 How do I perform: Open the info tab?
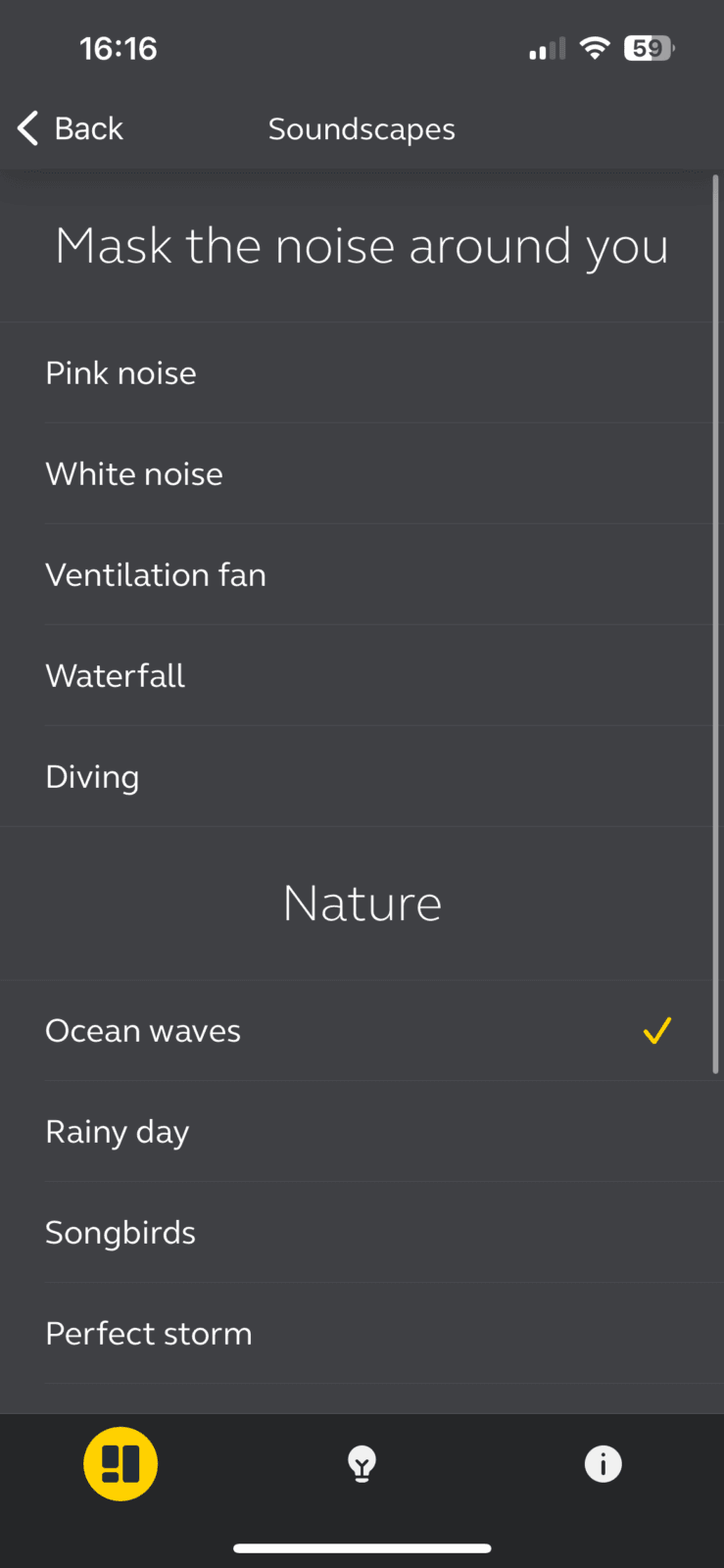[x=603, y=1464]
